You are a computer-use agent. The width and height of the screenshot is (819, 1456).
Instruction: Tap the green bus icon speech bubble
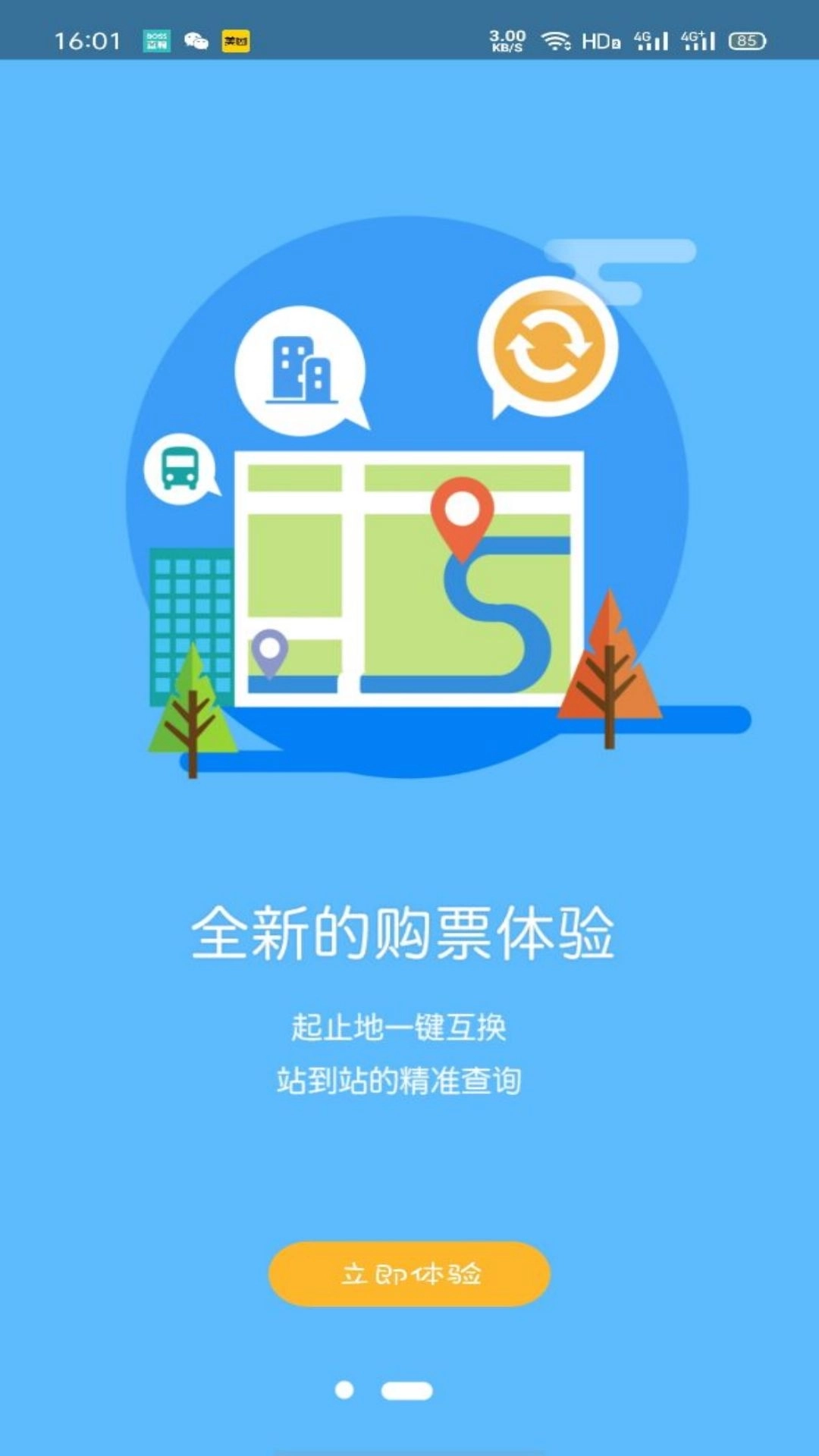(180, 468)
